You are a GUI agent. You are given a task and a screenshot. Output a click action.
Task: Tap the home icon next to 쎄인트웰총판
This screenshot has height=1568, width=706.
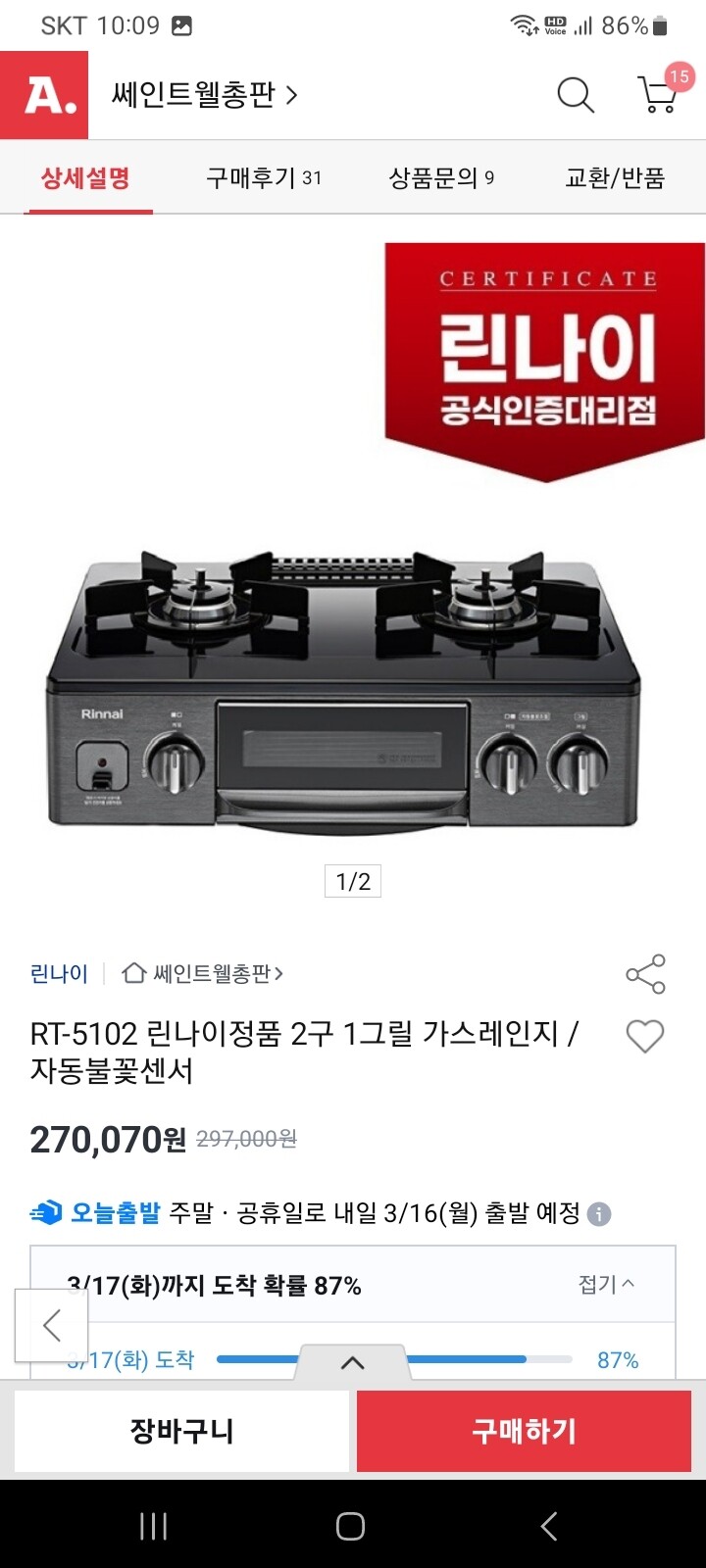click(x=133, y=972)
